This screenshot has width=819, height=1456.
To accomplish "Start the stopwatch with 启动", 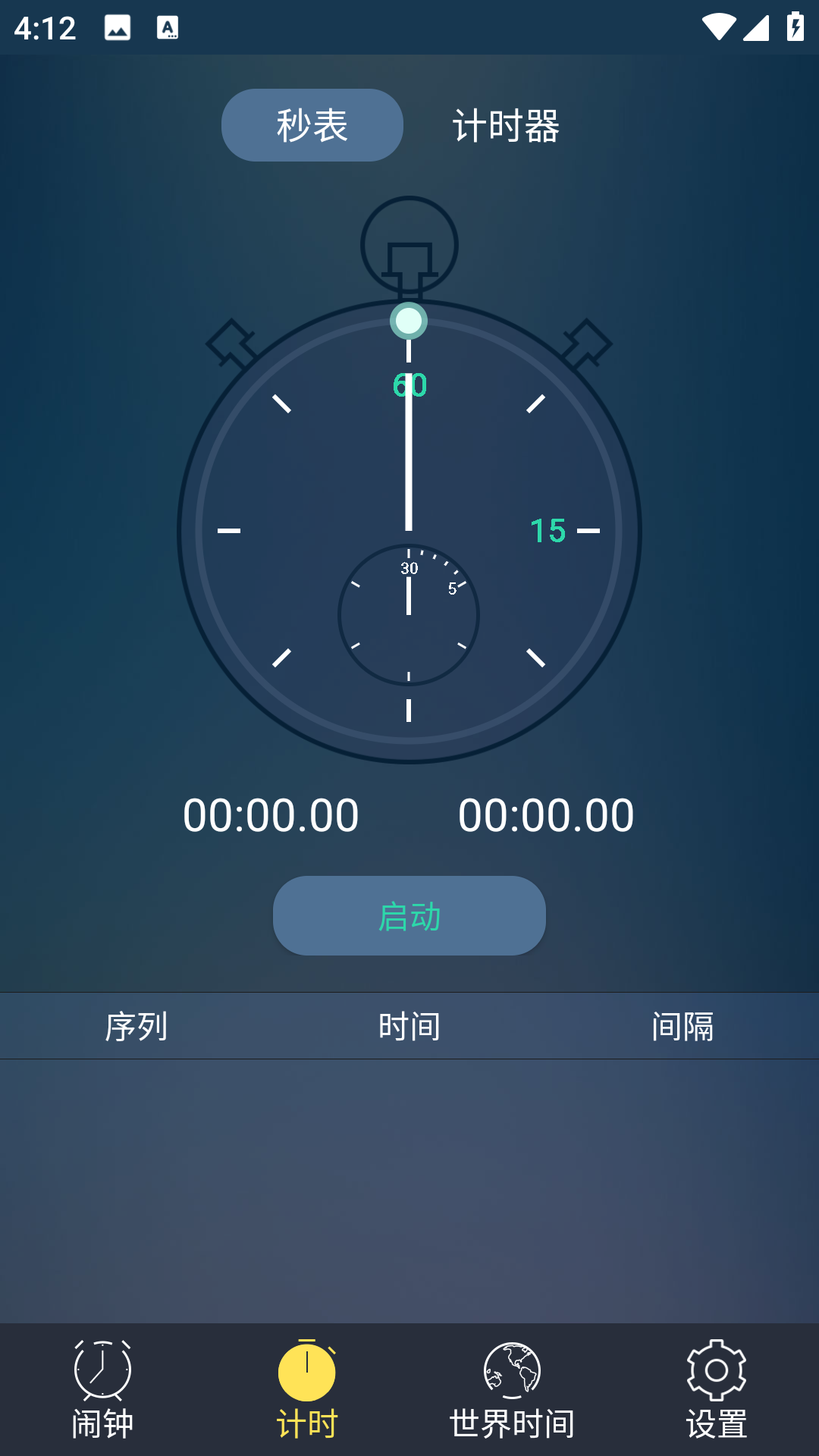I will (x=409, y=915).
